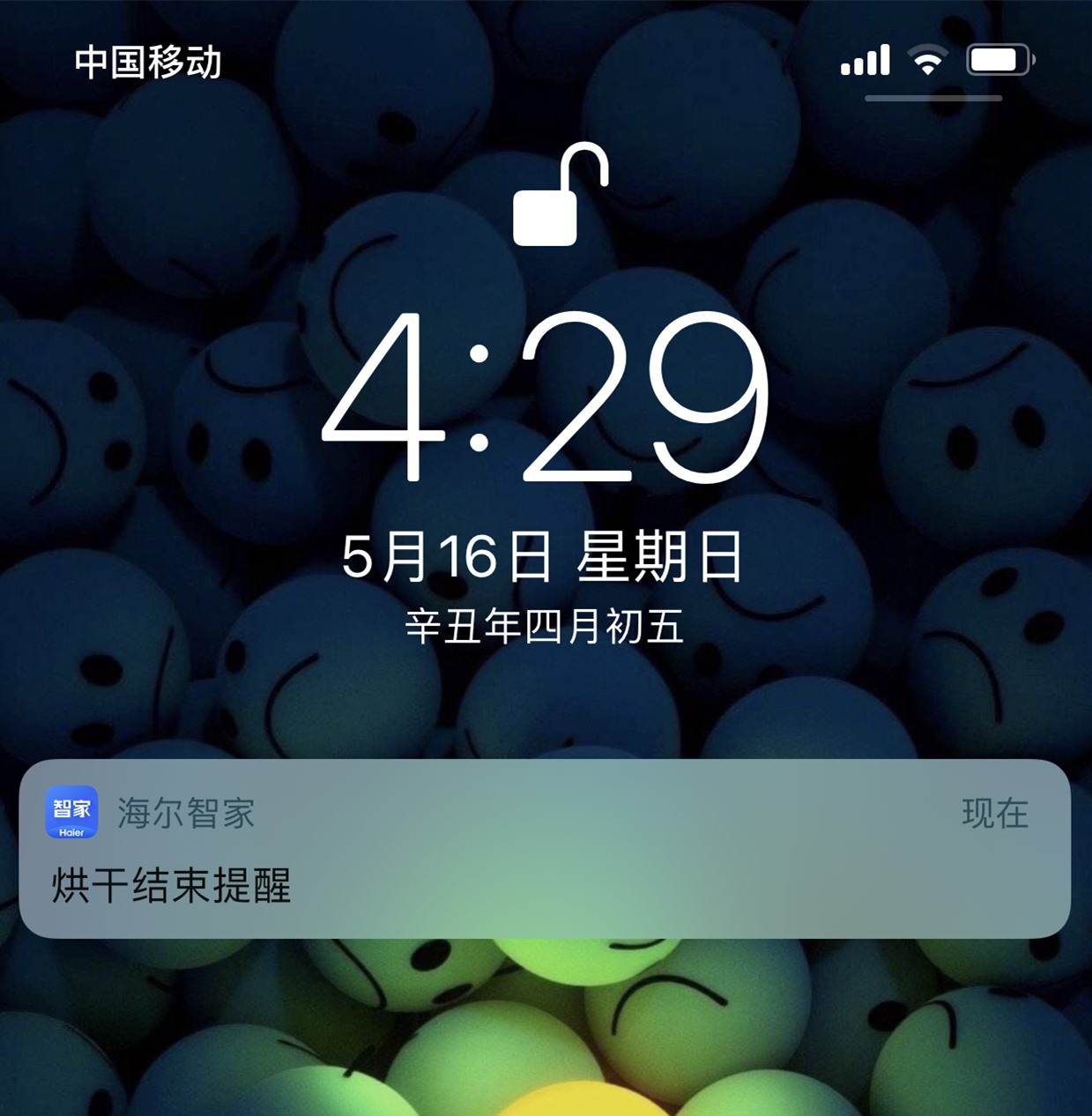This screenshot has height=1116, width=1092.
Task: Tap the notification card background
Action: click(x=546, y=851)
